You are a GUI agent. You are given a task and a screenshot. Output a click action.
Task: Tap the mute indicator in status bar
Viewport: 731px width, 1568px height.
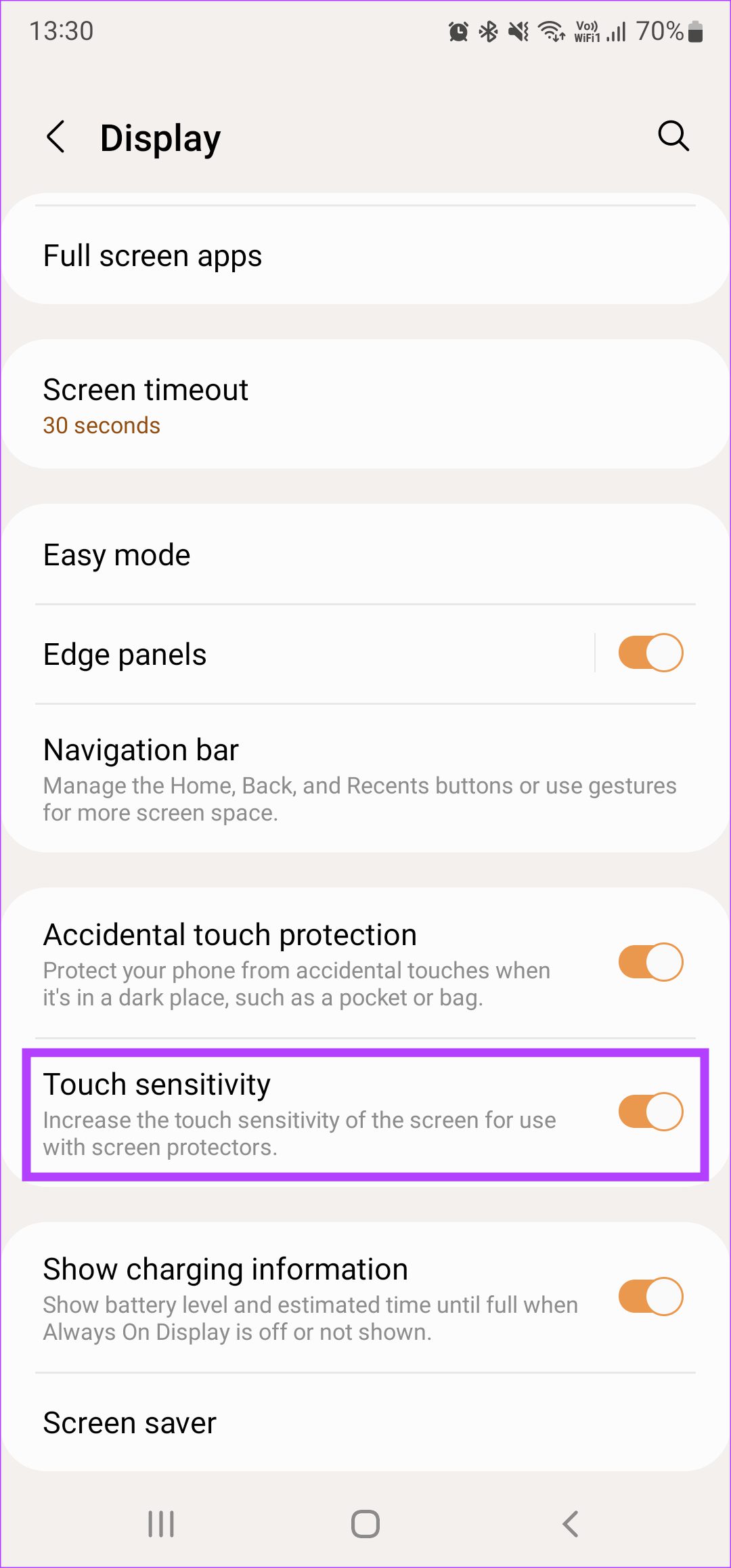[516, 30]
